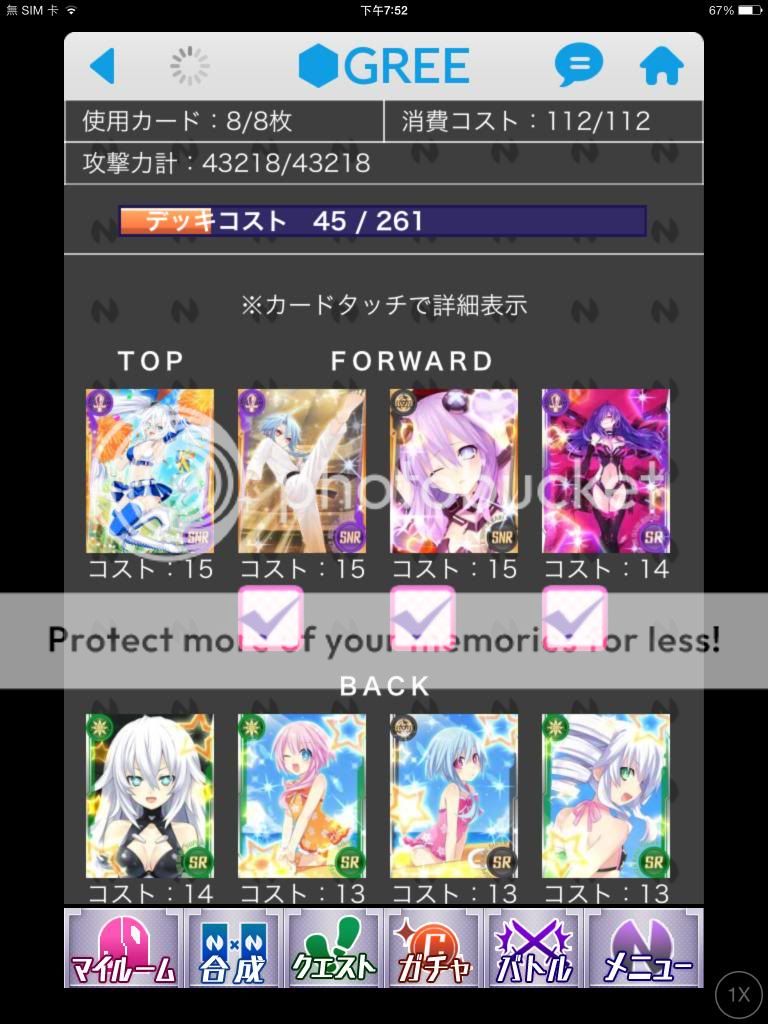Switch to マイルーム tab

tap(123, 948)
